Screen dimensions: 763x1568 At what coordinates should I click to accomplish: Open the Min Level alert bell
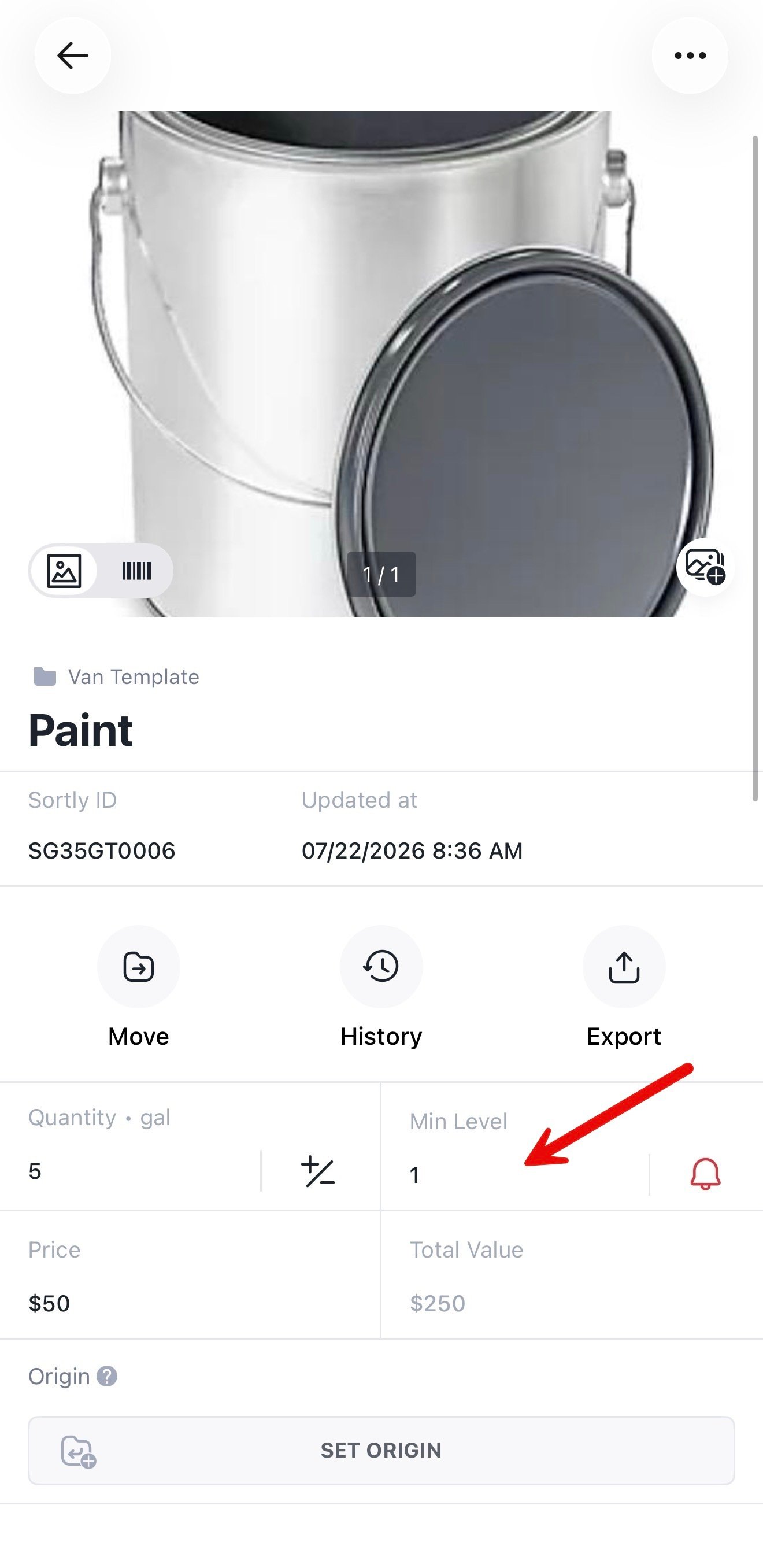coord(705,1174)
